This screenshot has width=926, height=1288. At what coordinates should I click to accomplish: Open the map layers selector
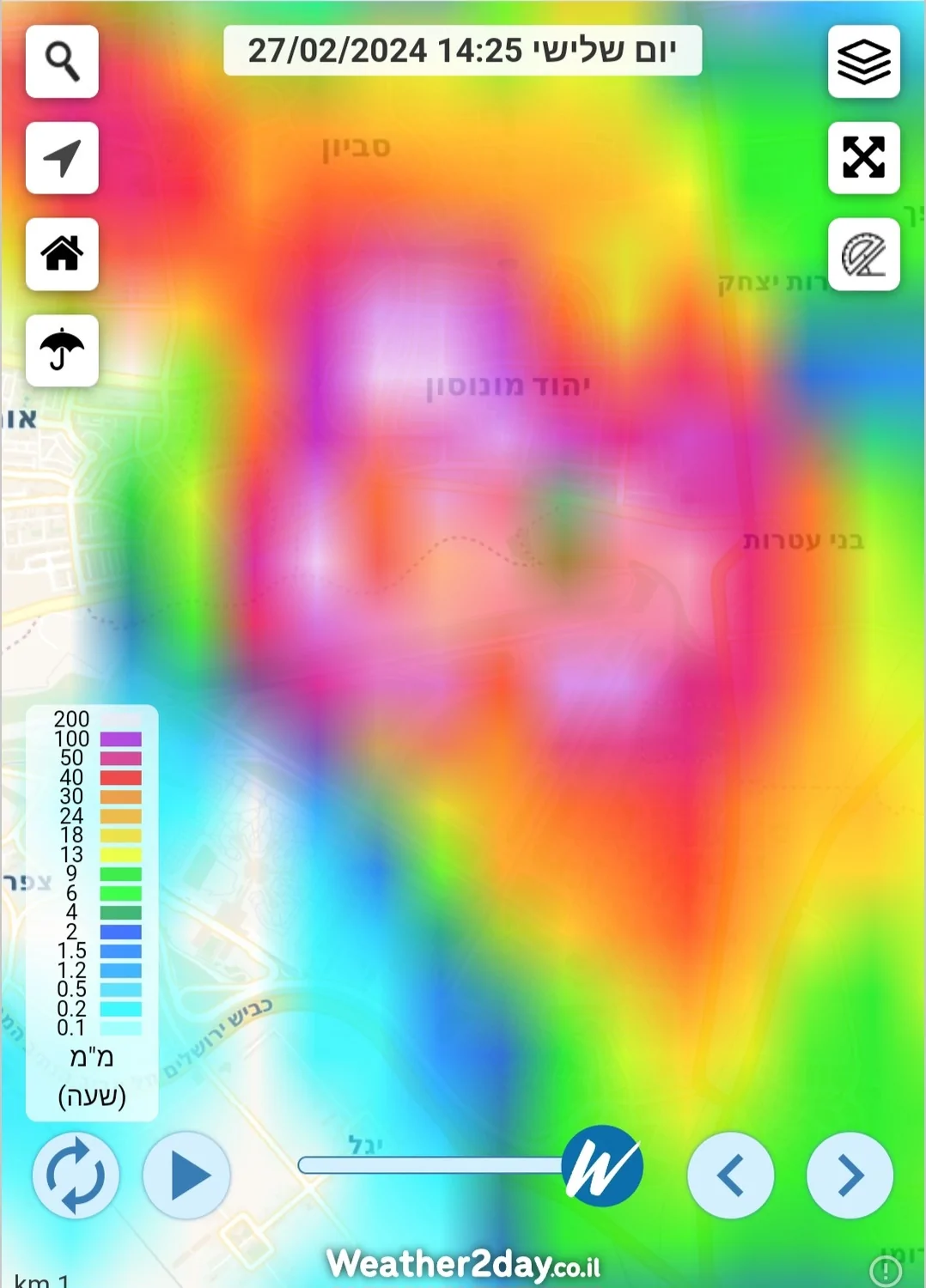coord(863,62)
